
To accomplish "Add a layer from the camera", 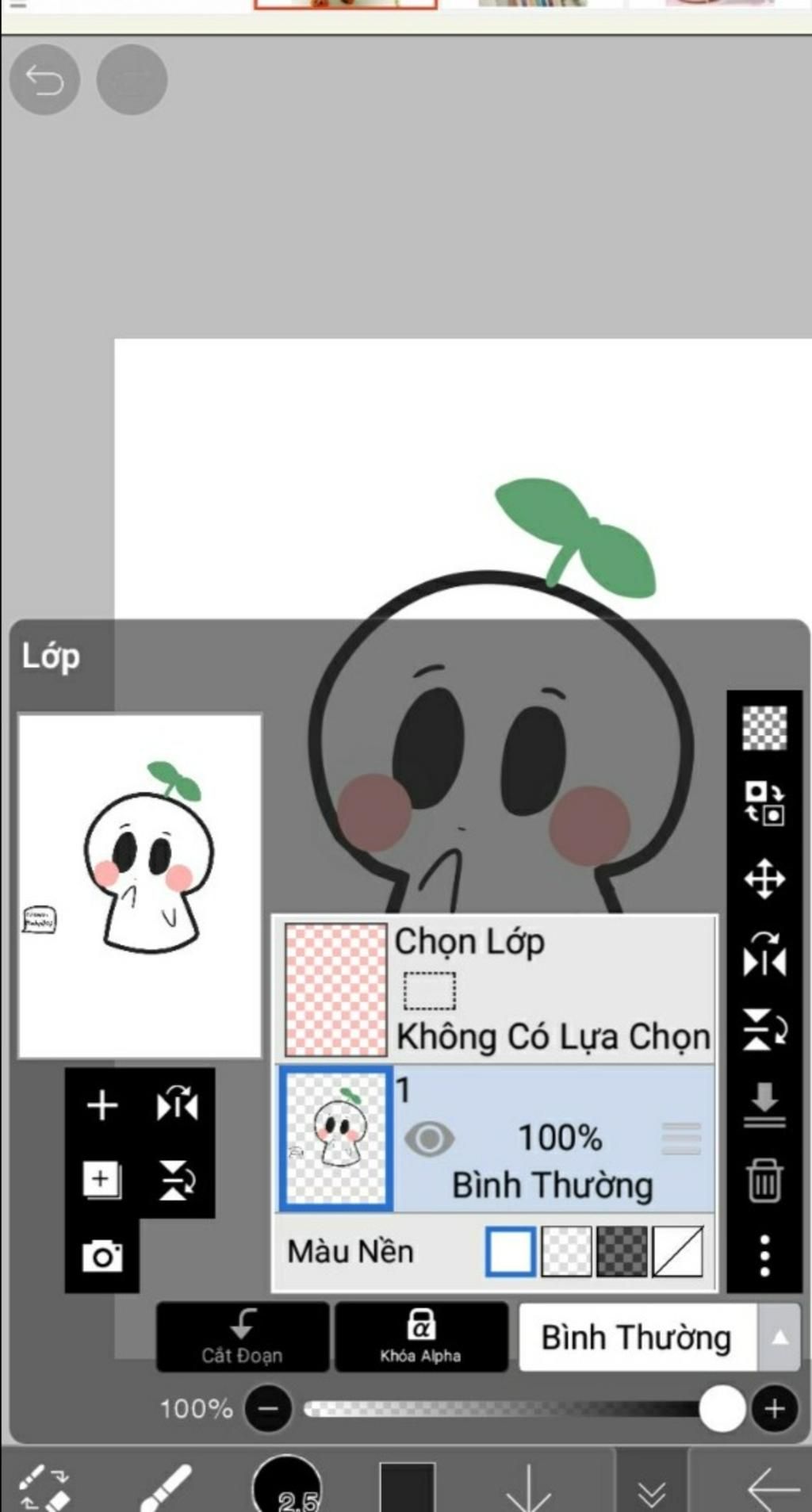I will point(102,1256).
